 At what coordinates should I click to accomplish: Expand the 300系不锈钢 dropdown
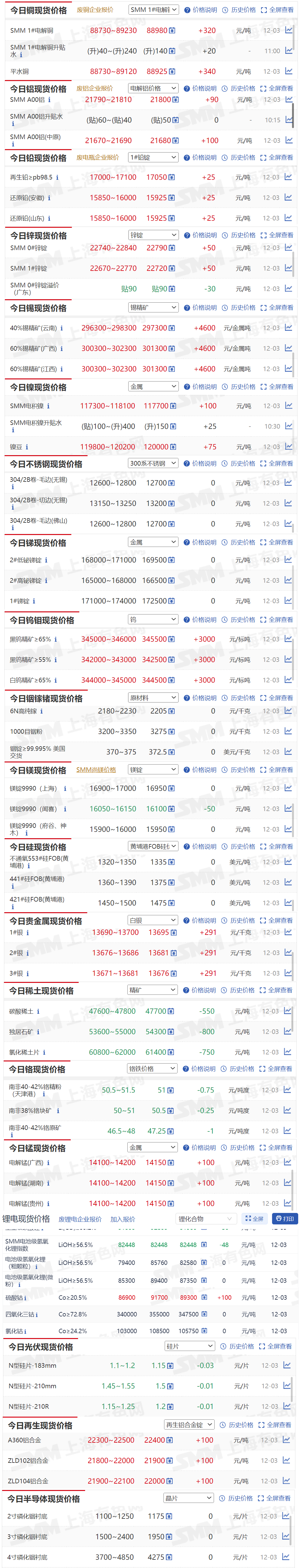pyautogui.click(x=153, y=463)
